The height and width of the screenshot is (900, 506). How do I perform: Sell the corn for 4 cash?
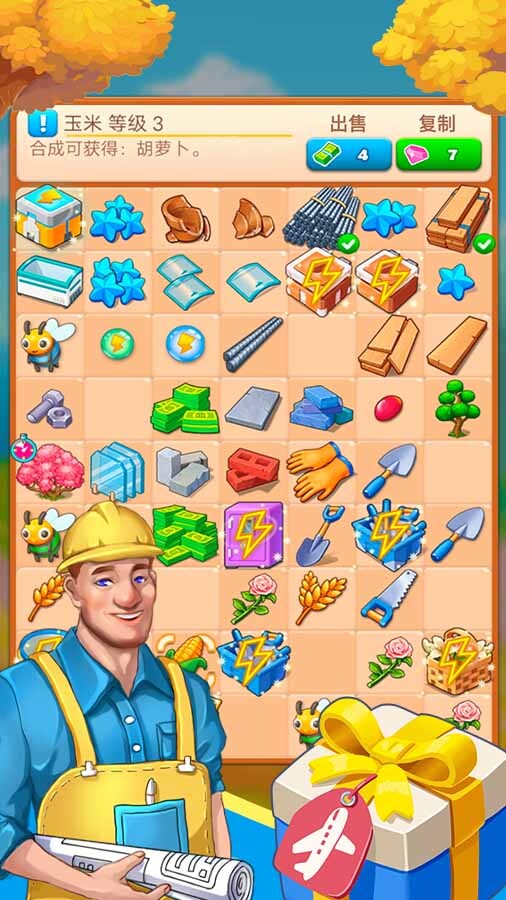point(348,154)
